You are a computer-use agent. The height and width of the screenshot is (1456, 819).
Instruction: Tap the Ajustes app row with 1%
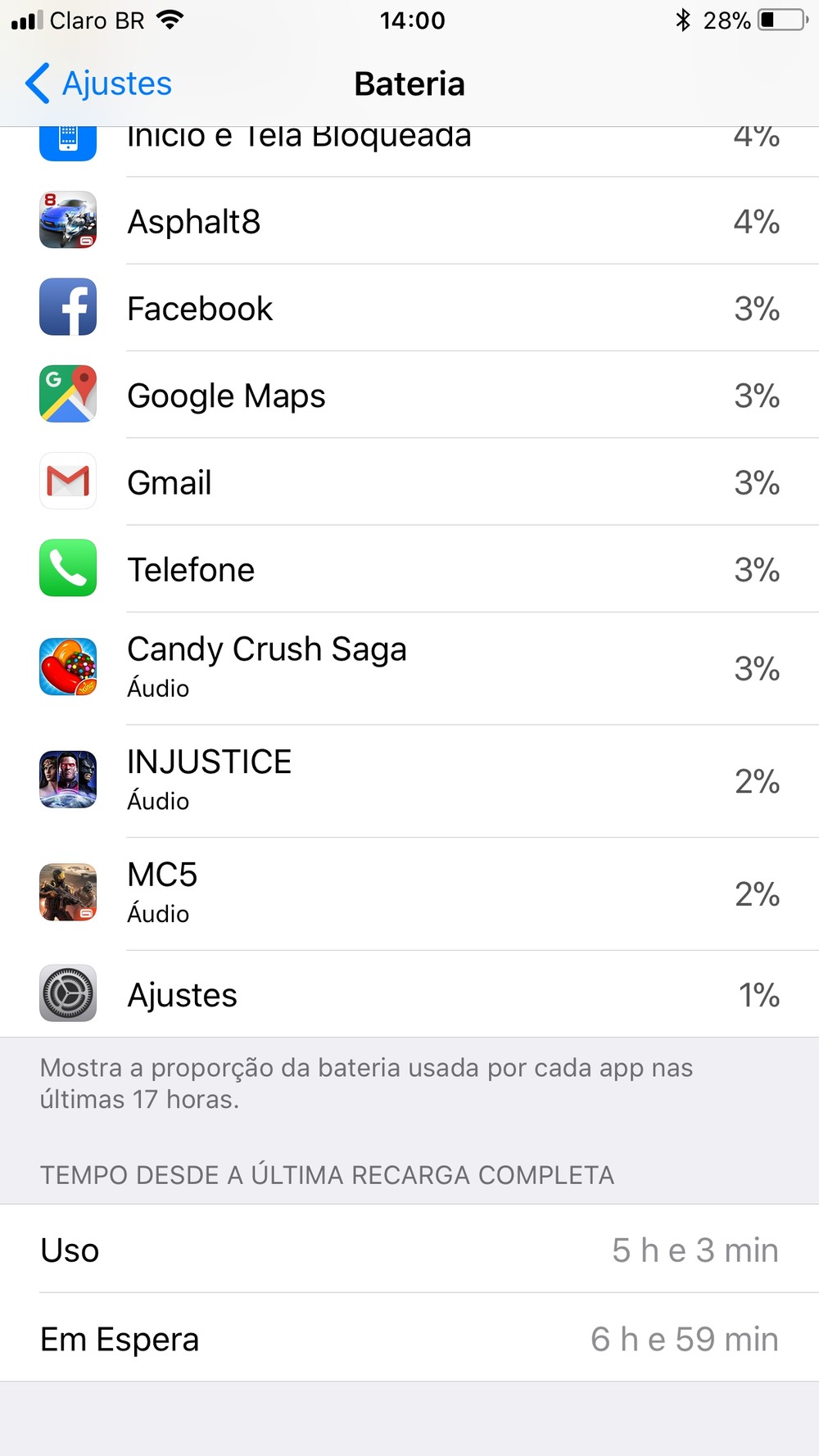pos(409,994)
